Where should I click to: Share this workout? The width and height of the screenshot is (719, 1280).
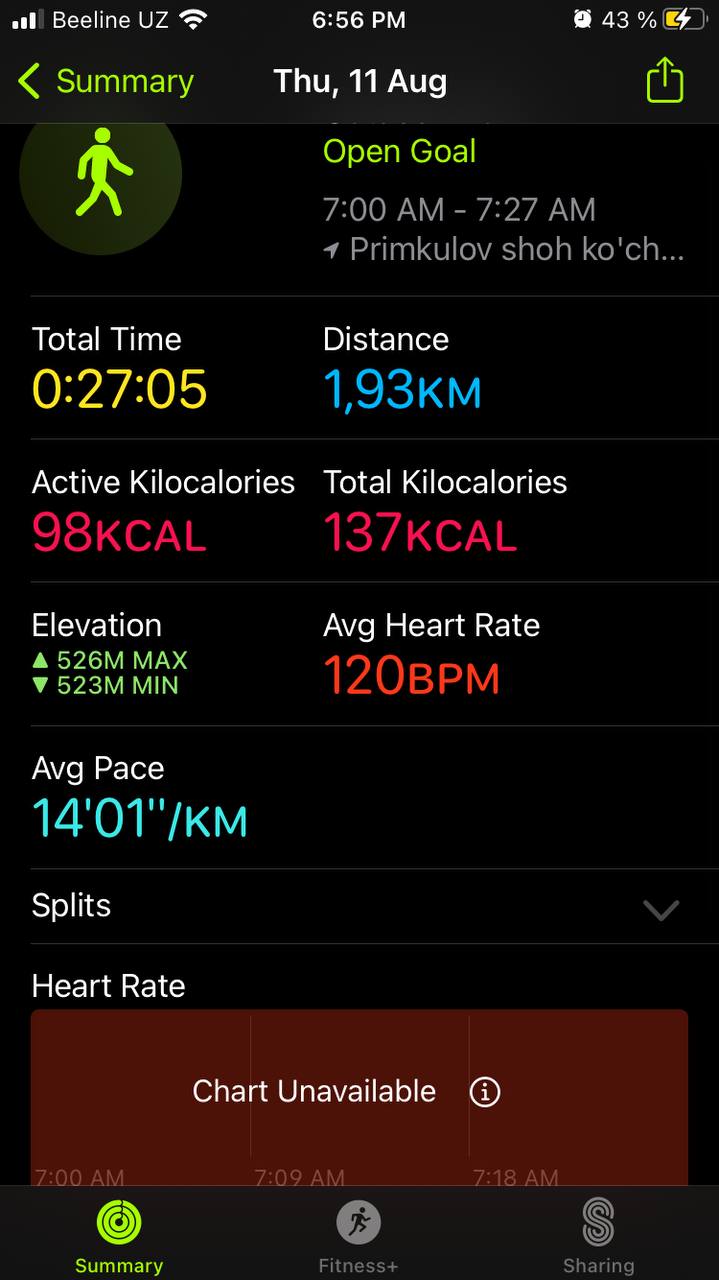[x=665, y=81]
